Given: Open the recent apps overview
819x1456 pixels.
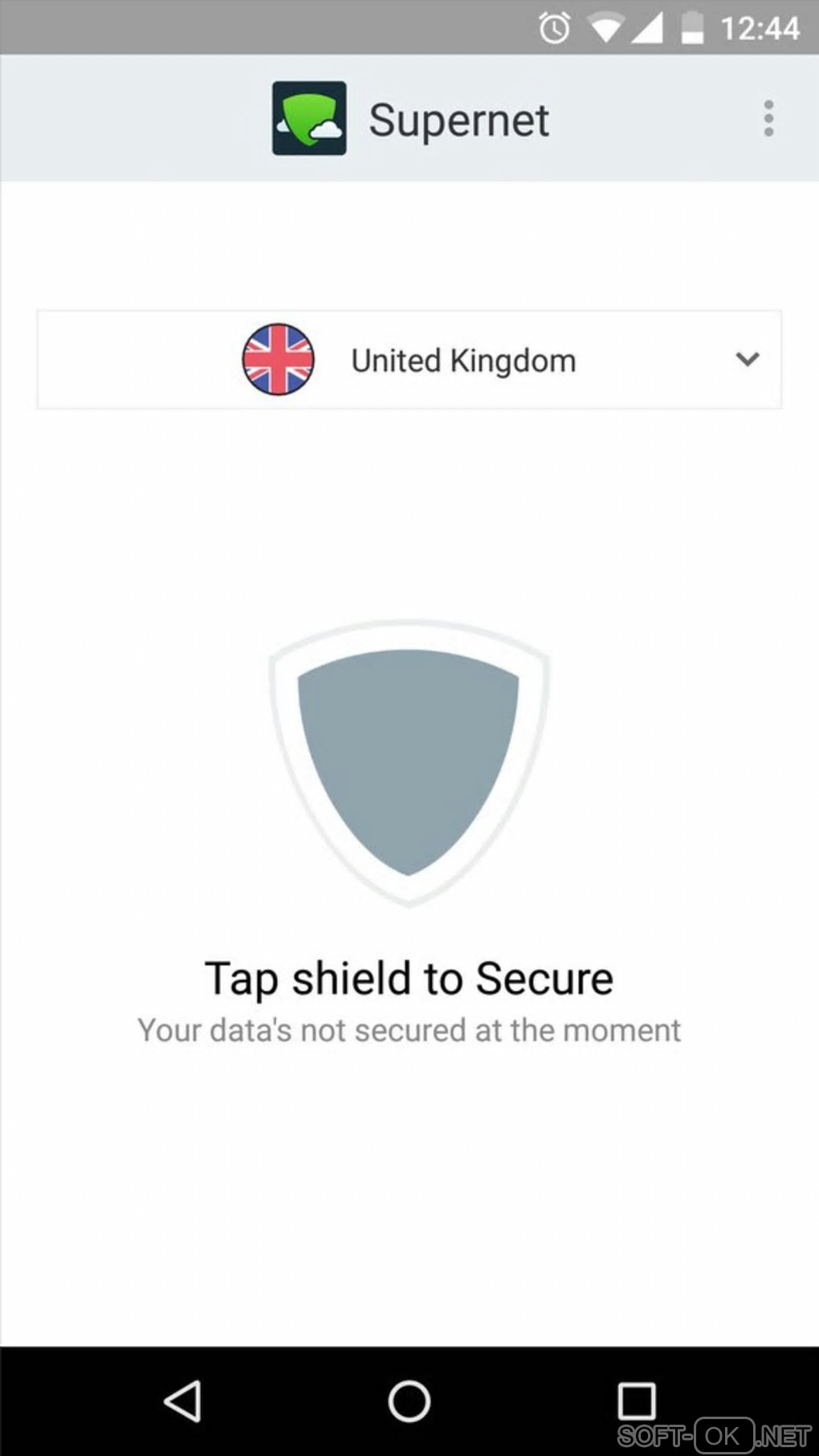Looking at the screenshot, I should click(636, 1401).
